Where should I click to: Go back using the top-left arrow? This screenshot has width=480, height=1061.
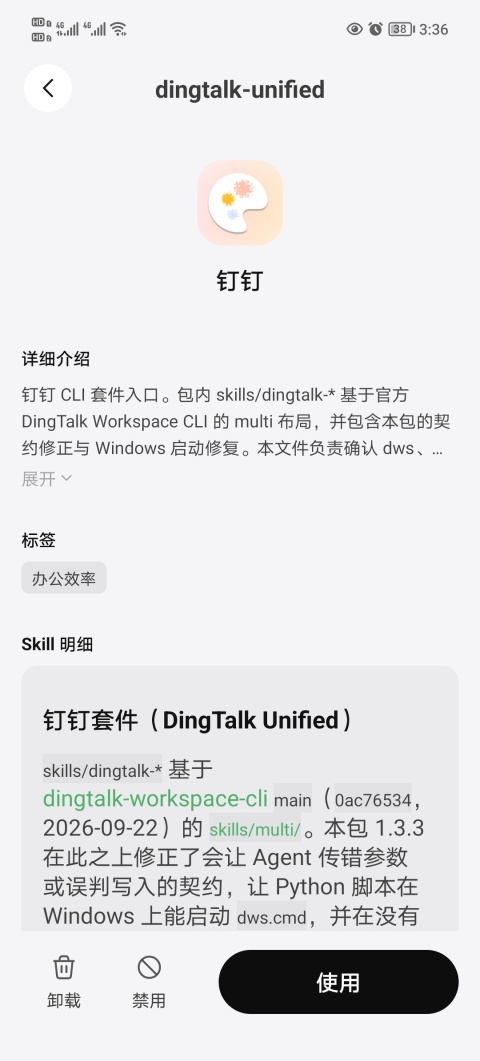[x=48, y=88]
